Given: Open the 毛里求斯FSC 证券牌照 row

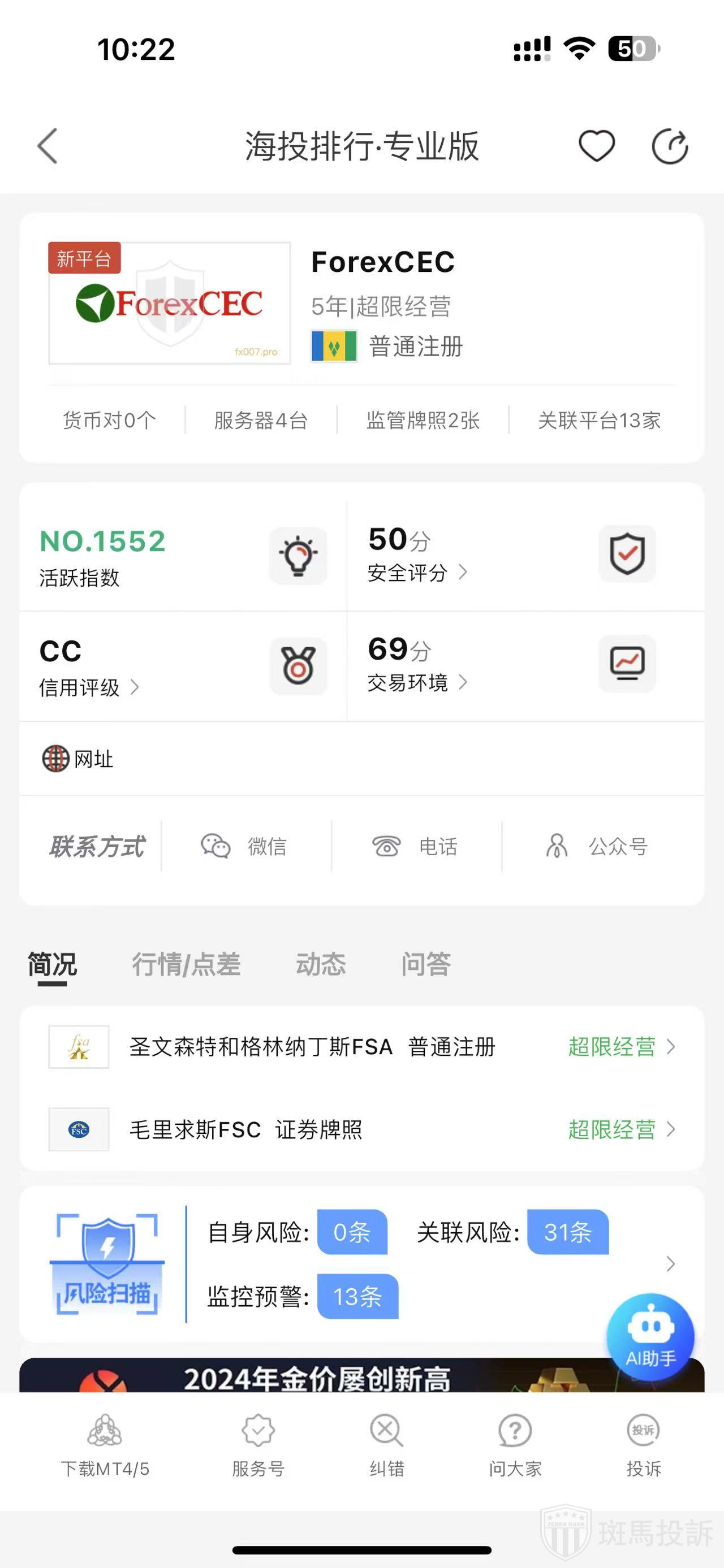Looking at the screenshot, I should coord(361,1130).
